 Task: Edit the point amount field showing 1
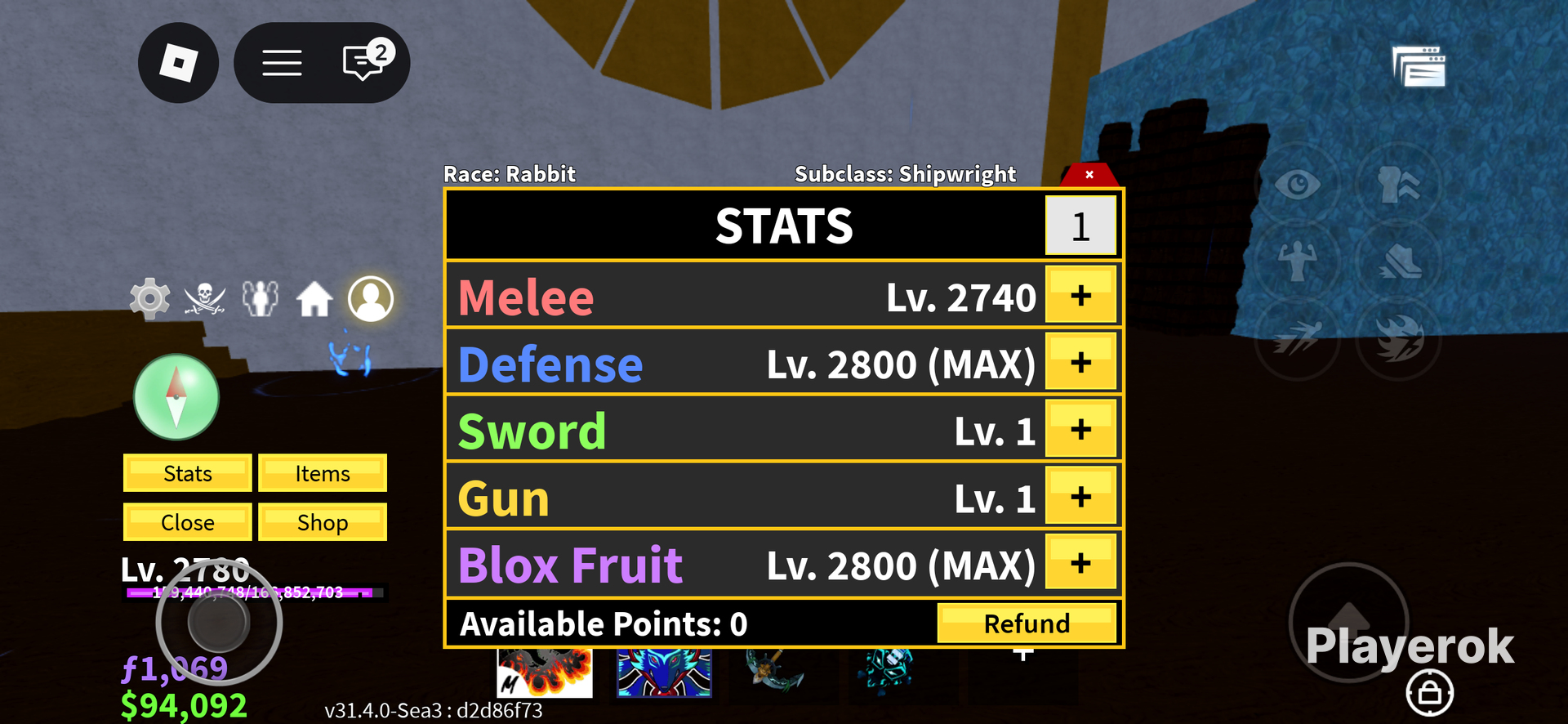1080,226
